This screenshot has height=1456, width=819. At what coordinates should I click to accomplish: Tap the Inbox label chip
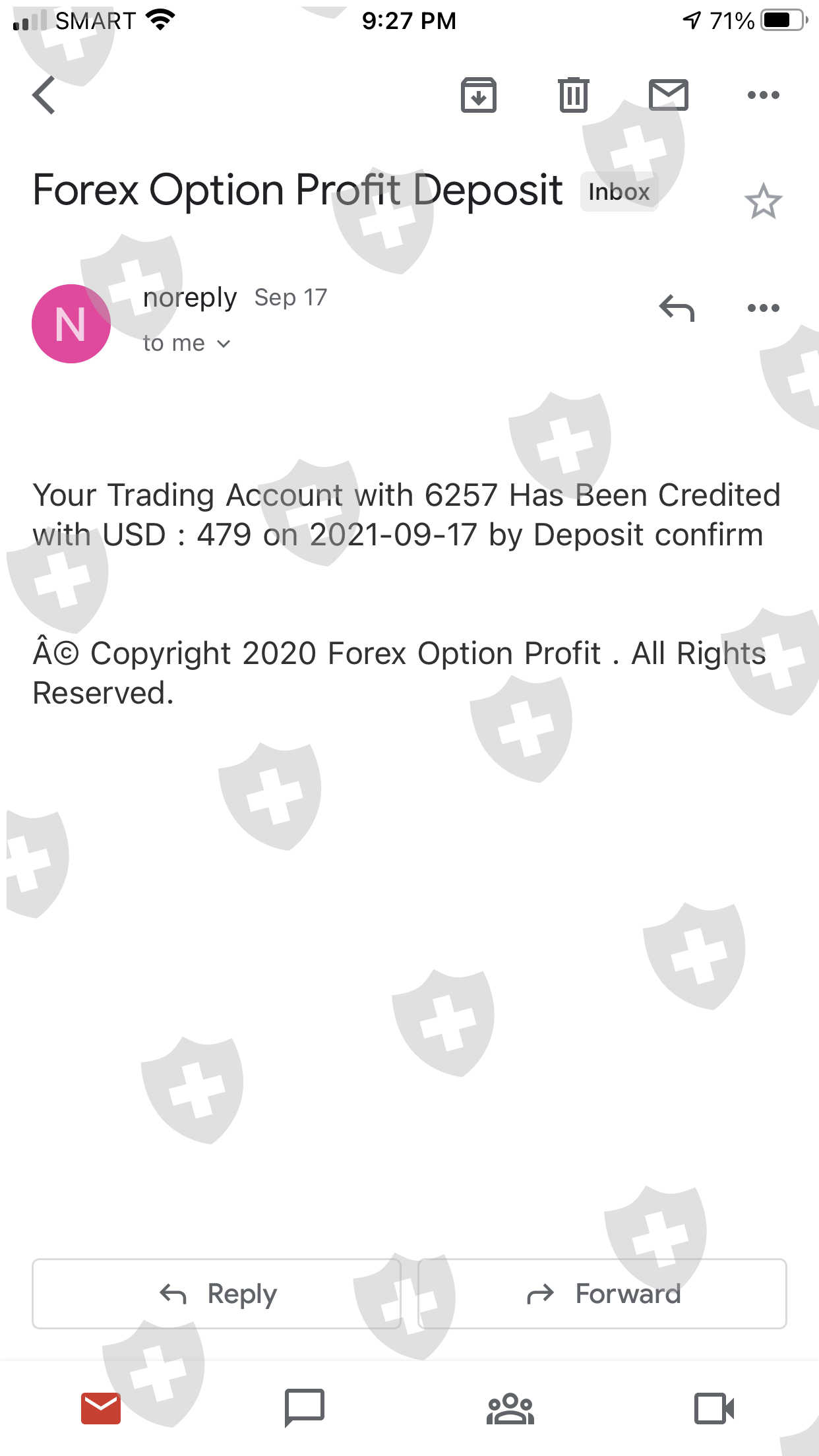619,192
